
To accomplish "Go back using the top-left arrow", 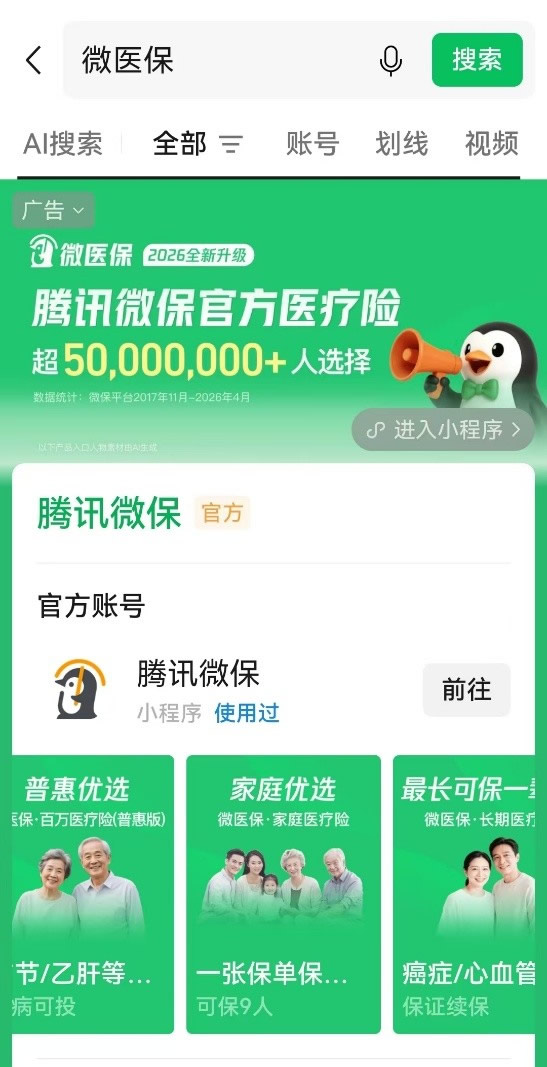I will point(33,60).
